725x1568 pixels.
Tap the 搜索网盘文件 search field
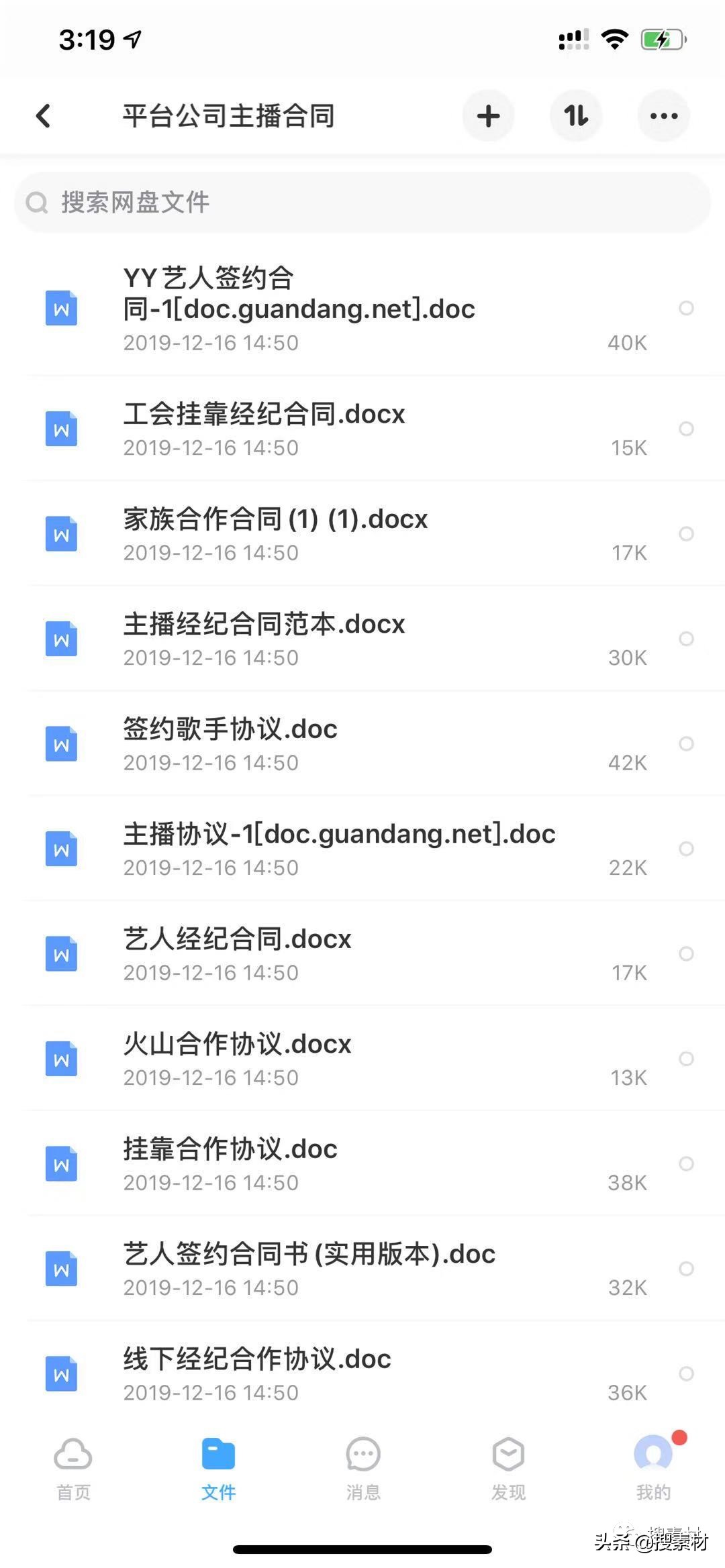point(362,202)
